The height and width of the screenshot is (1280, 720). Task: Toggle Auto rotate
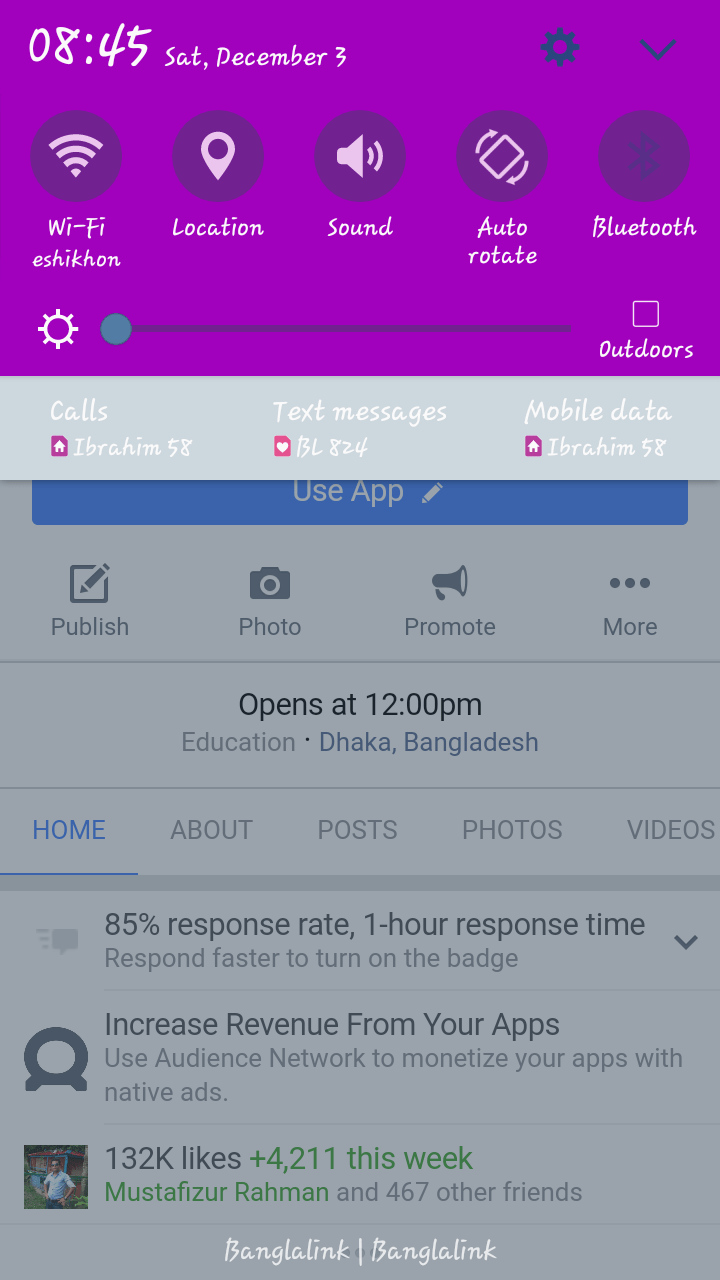pos(502,156)
